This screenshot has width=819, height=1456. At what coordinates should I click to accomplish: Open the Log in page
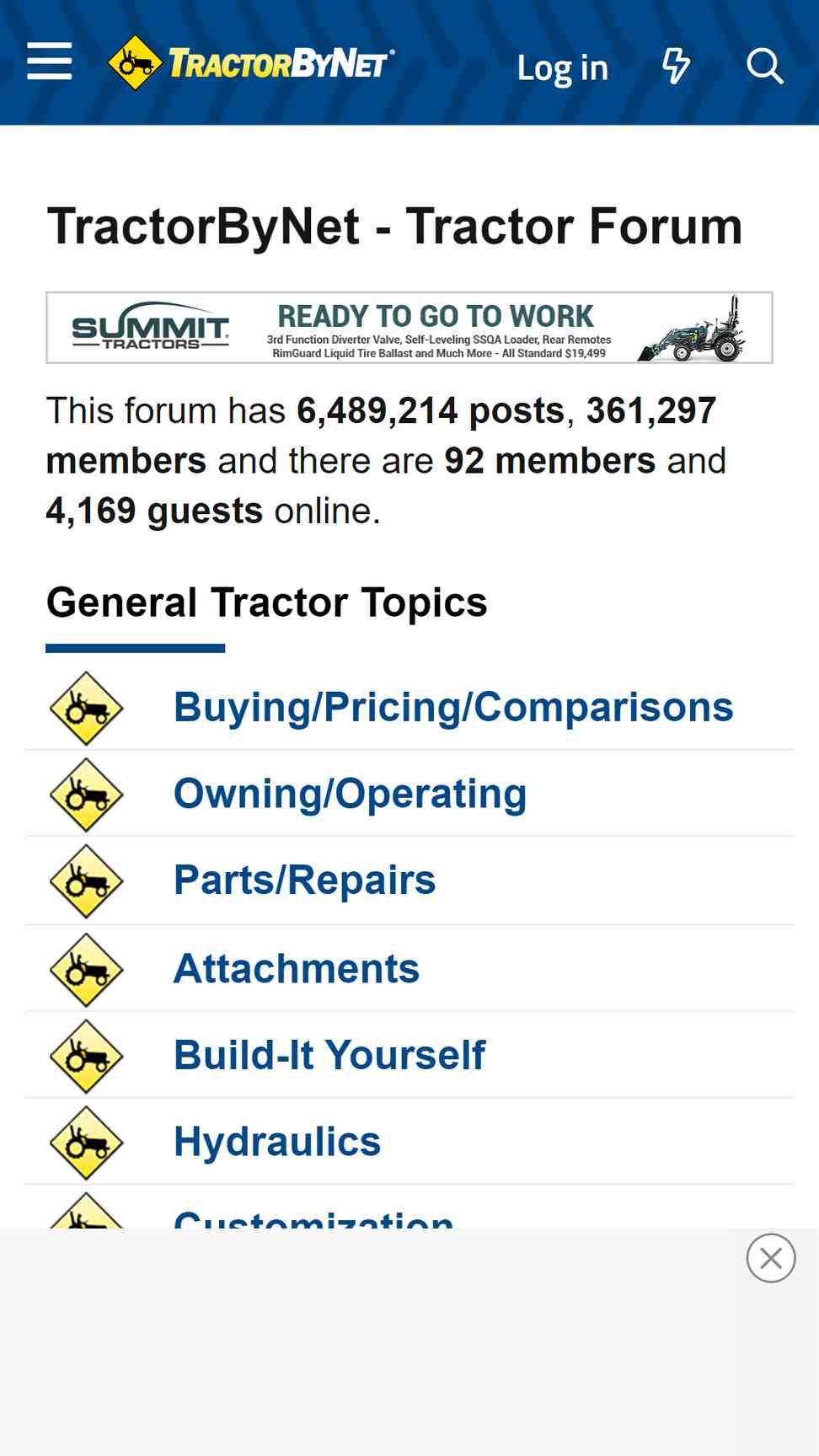(x=562, y=67)
